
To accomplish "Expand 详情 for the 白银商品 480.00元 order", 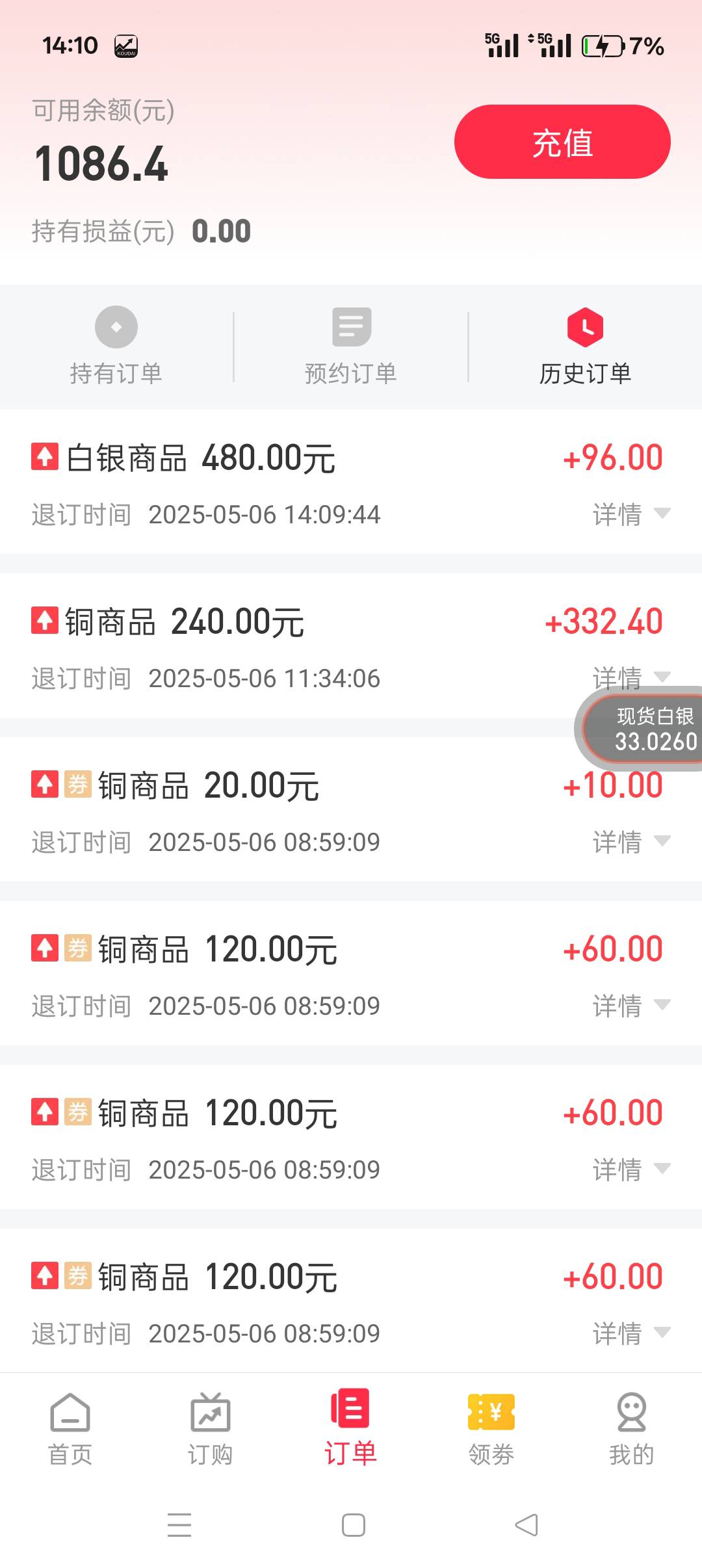I will coord(631,514).
